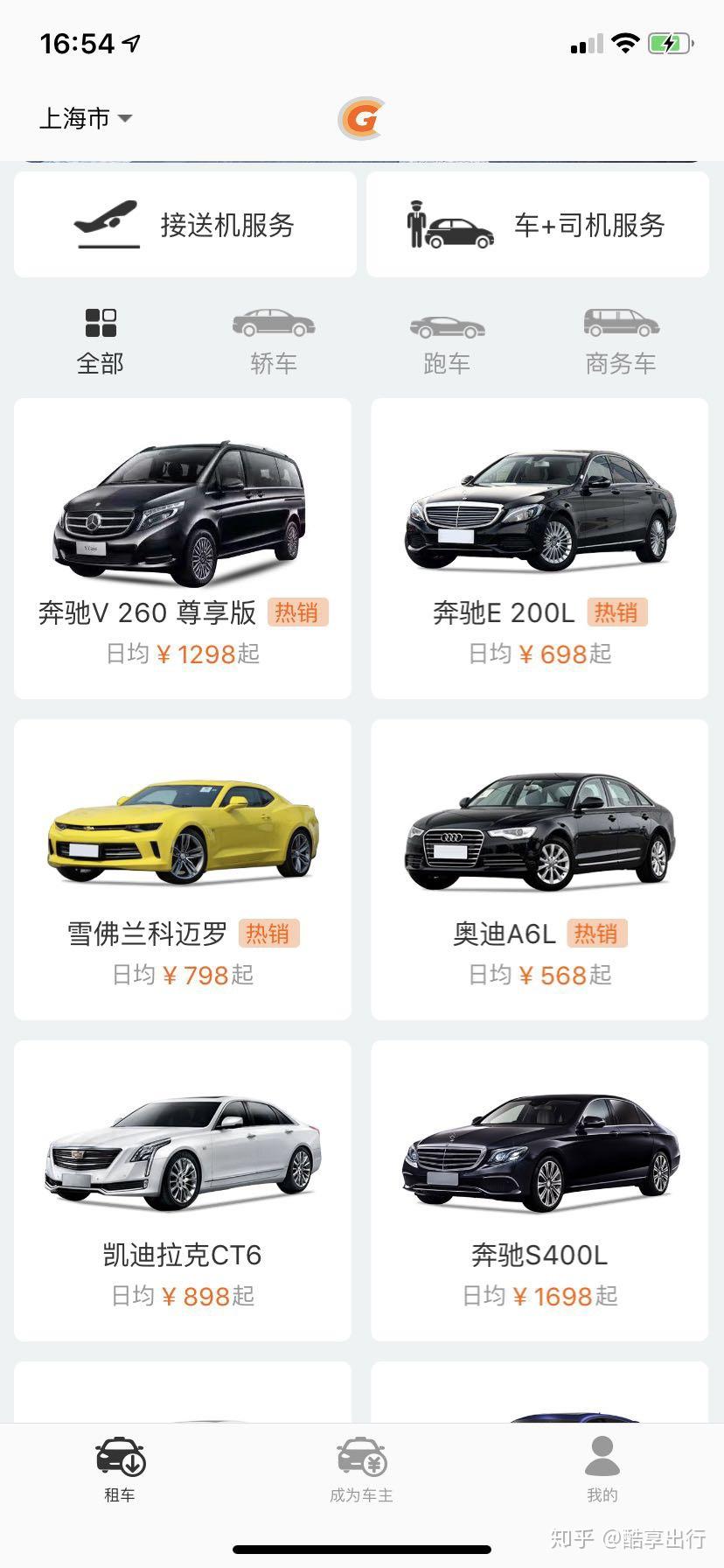Switch to the 轿车 category
Image resolution: width=724 pixels, height=1568 pixels.
pyautogui.click(x=274, y=341)
